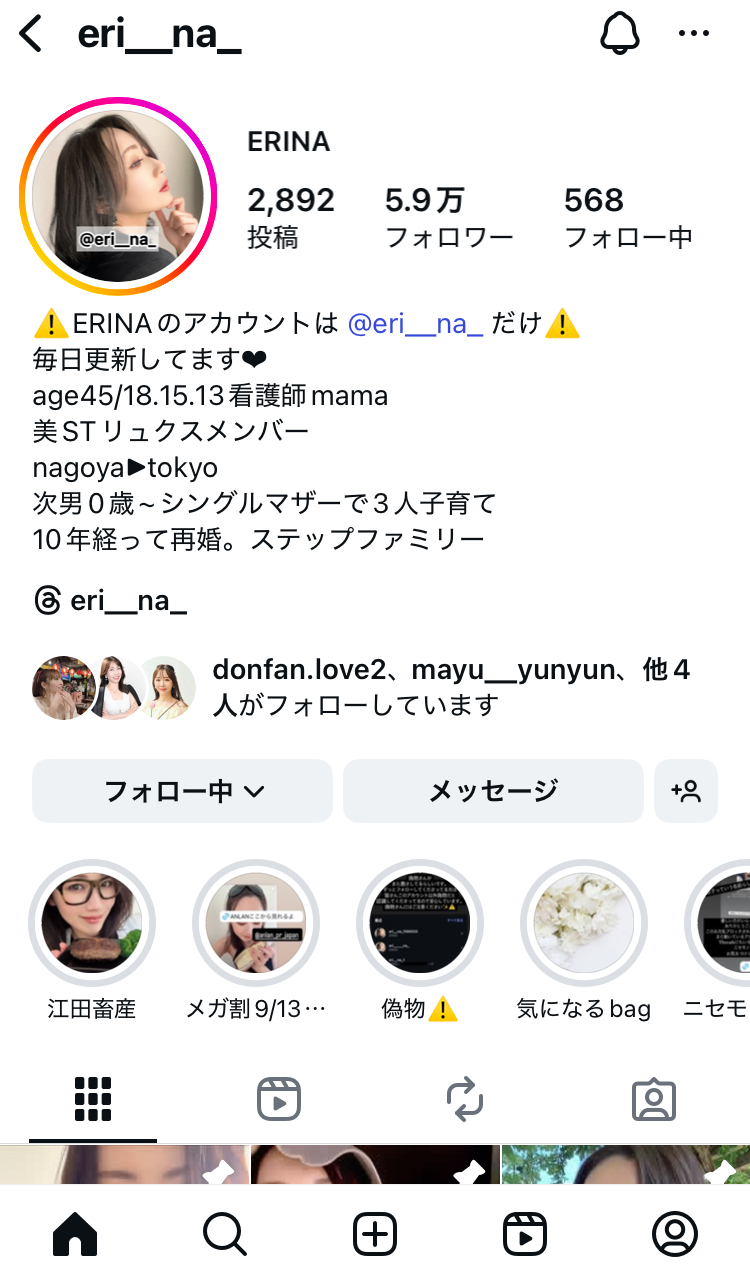Open the 568 following list
The width and height of the screenshot is (750, 1283).
[627, 216]
